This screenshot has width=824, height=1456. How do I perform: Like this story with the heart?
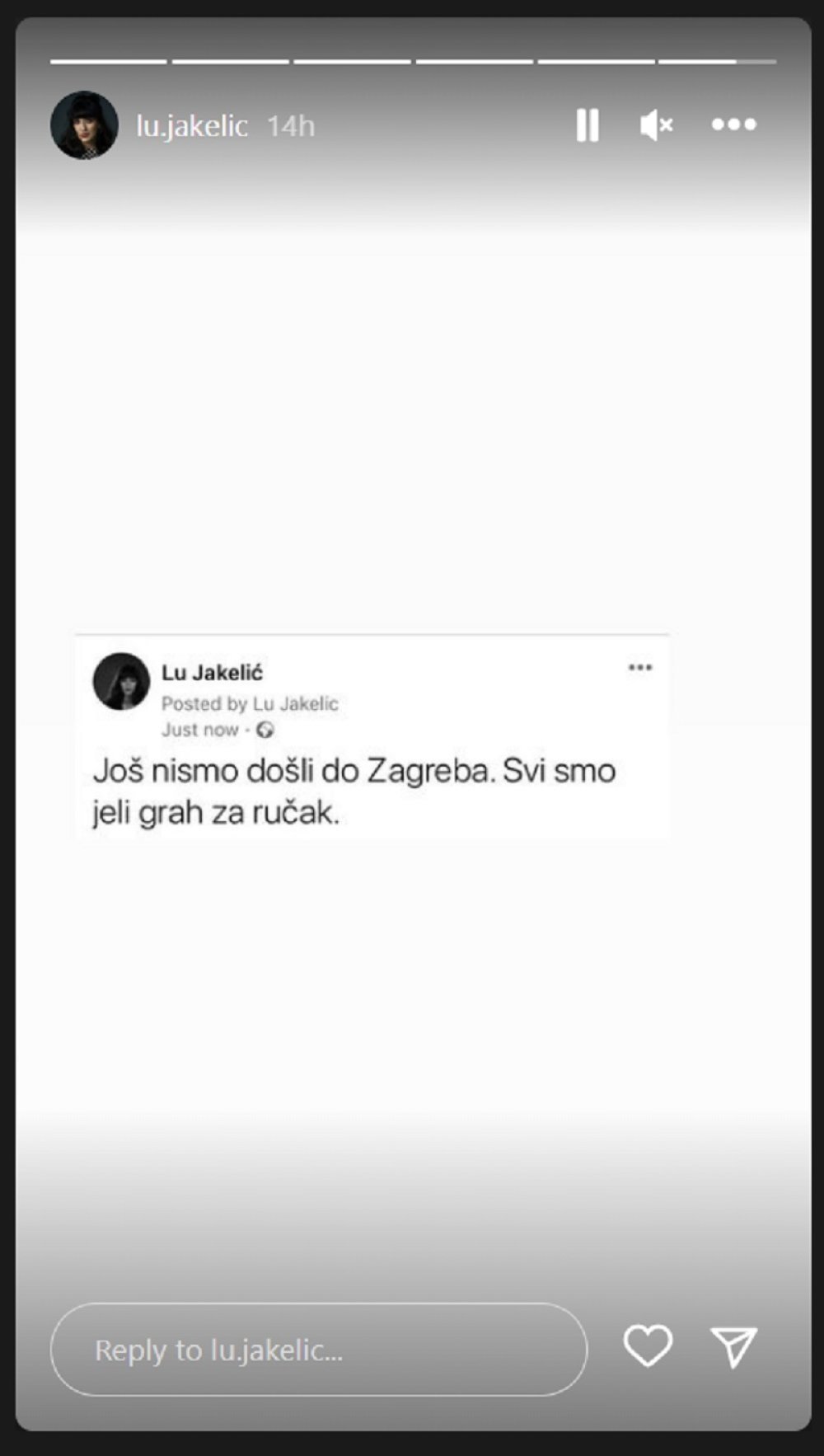coord(648,1346)
